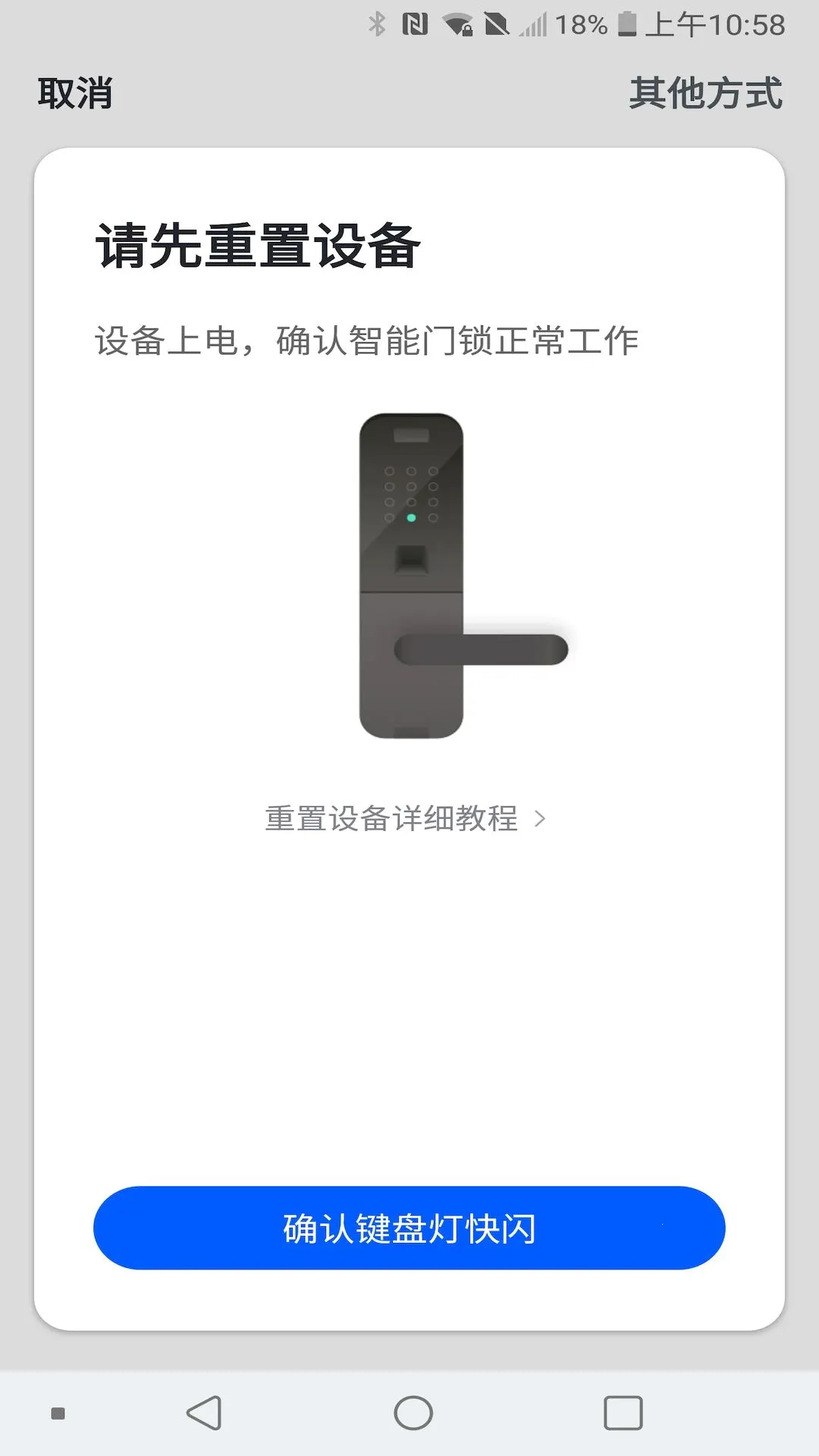Tap the Bluetooth icon in the status bar

(x=377, y=23)
